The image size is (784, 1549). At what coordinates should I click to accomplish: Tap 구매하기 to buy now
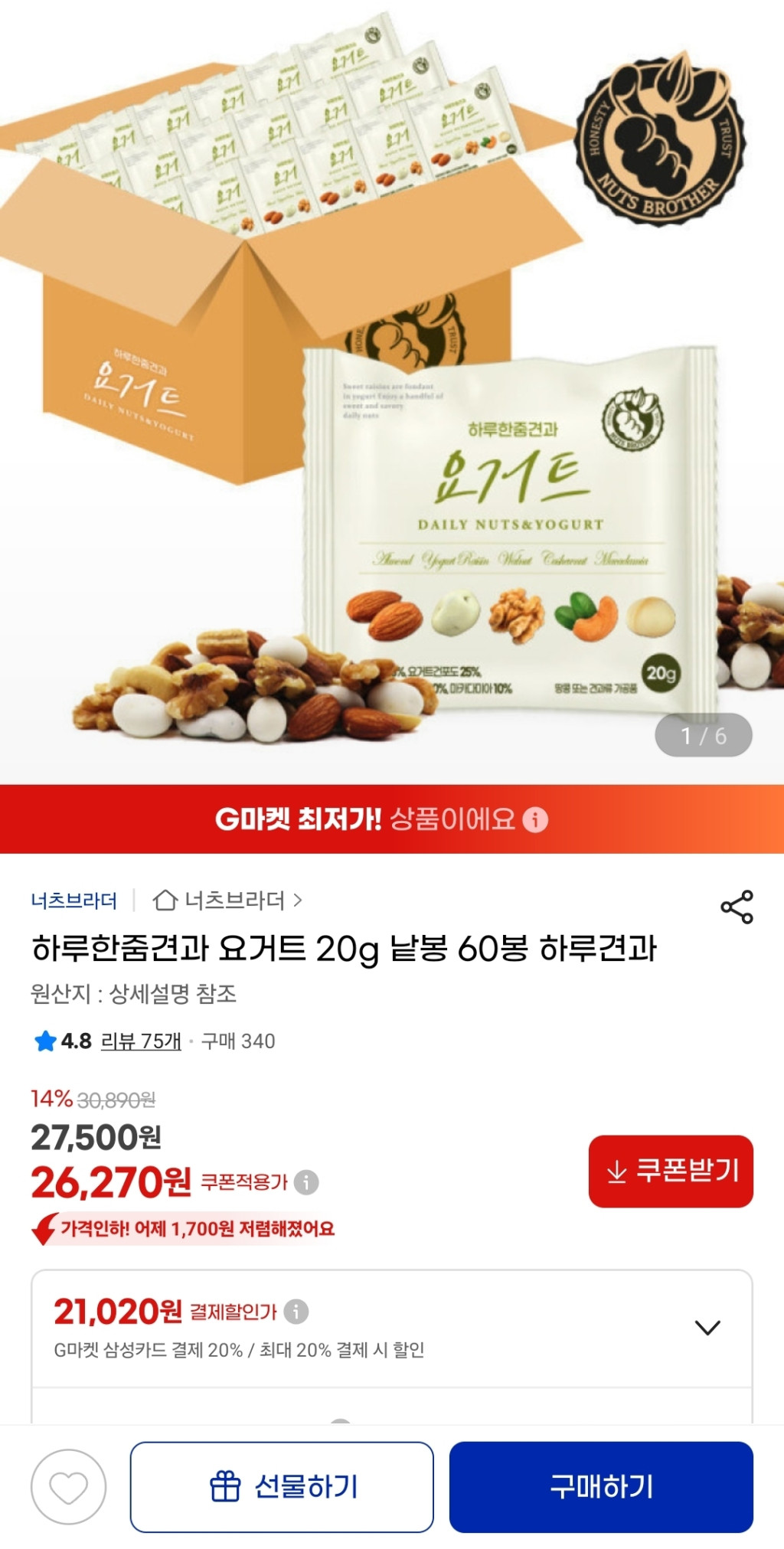[x=601, y=1487]
